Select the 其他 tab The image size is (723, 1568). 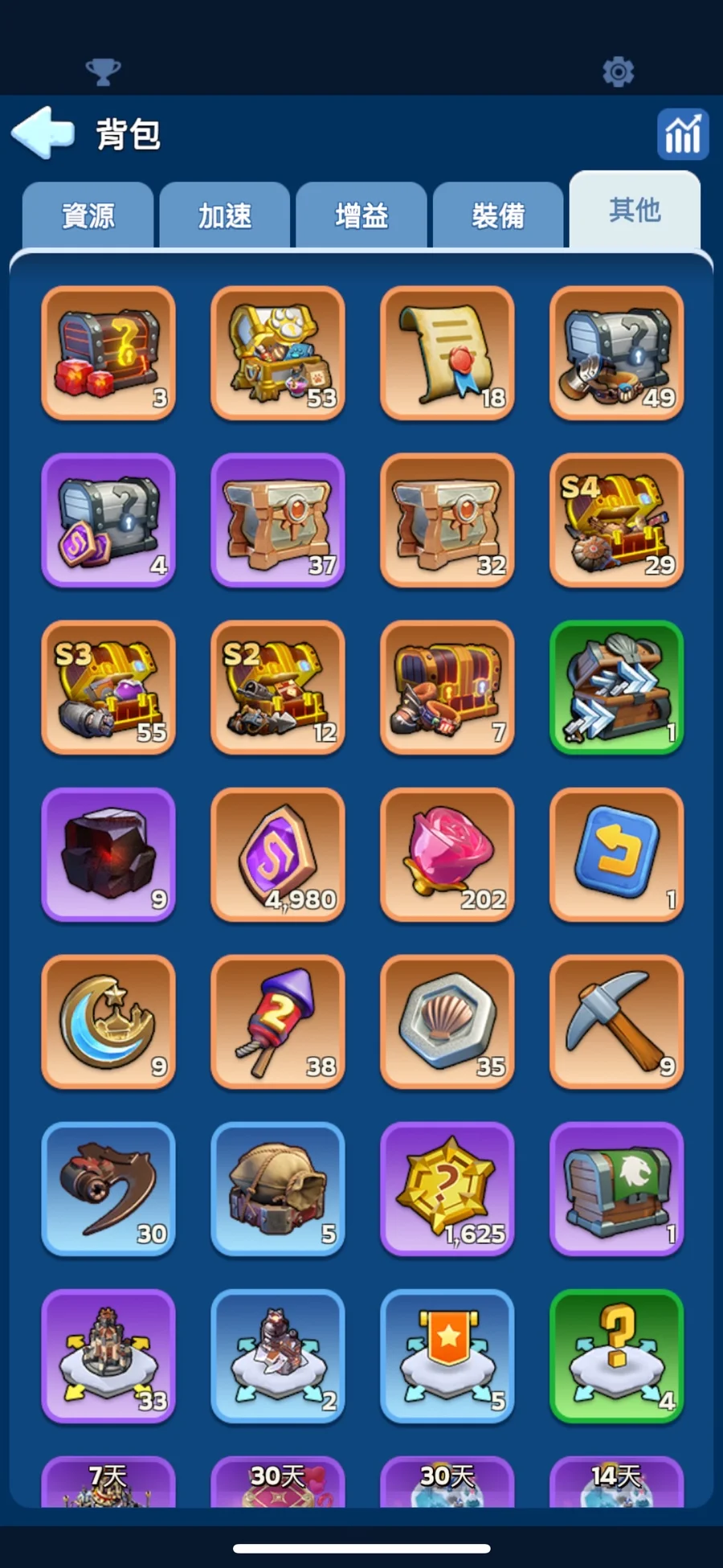(635, 211)
